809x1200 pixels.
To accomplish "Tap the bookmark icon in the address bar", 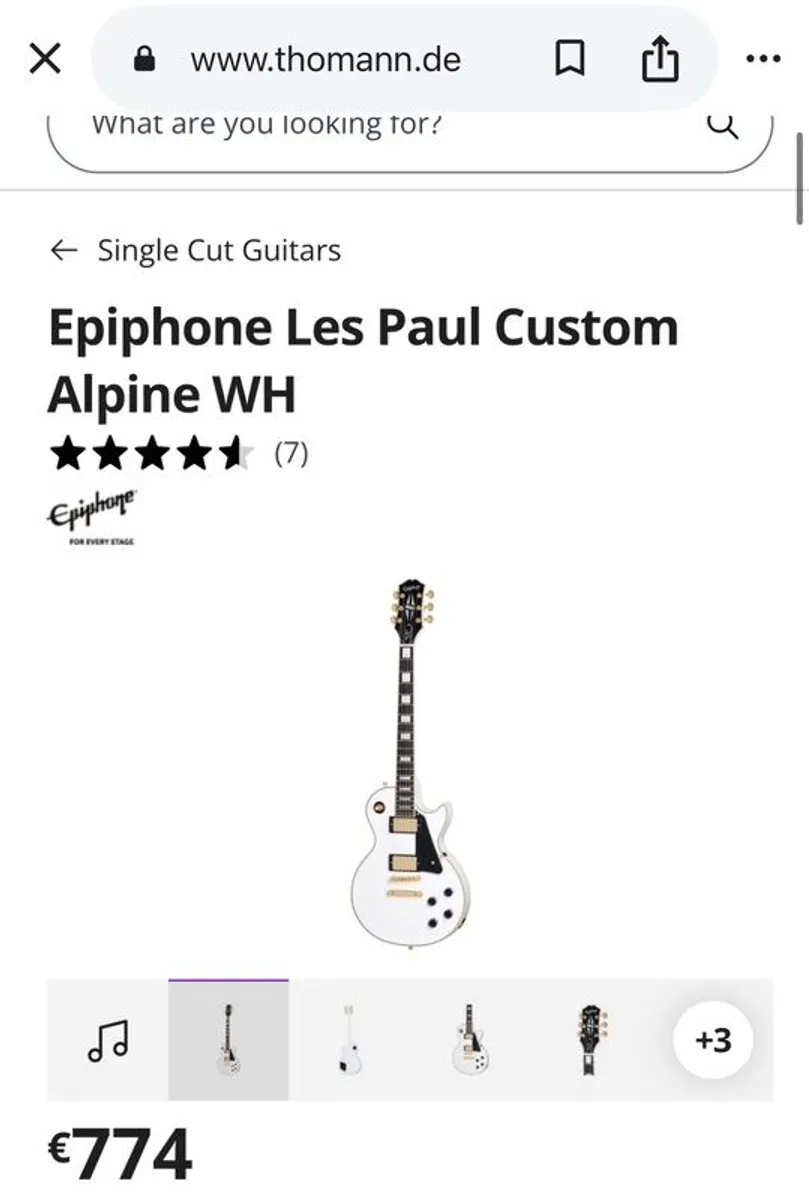I will (x=571, y=57).
